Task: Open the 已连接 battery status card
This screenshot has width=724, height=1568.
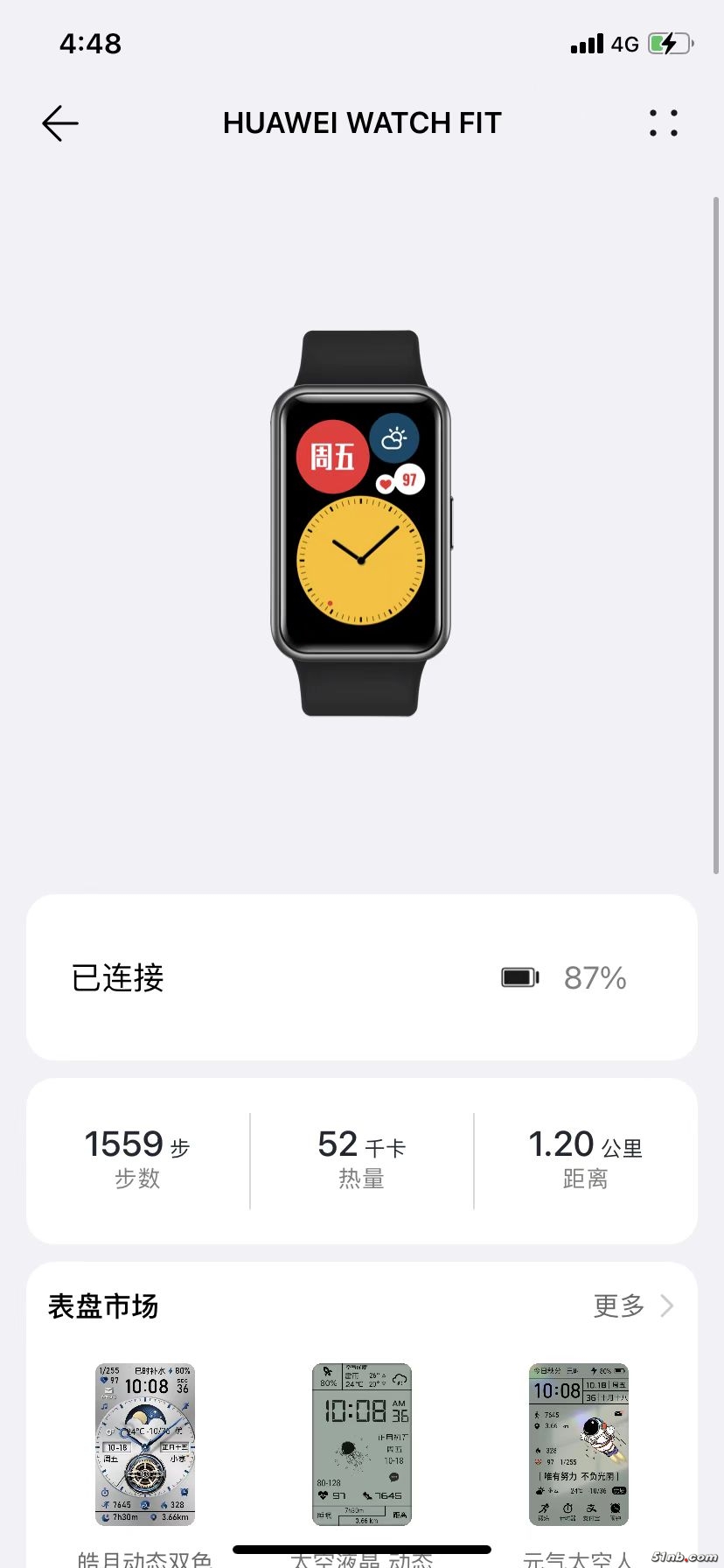Action: (x=362, y=977)
